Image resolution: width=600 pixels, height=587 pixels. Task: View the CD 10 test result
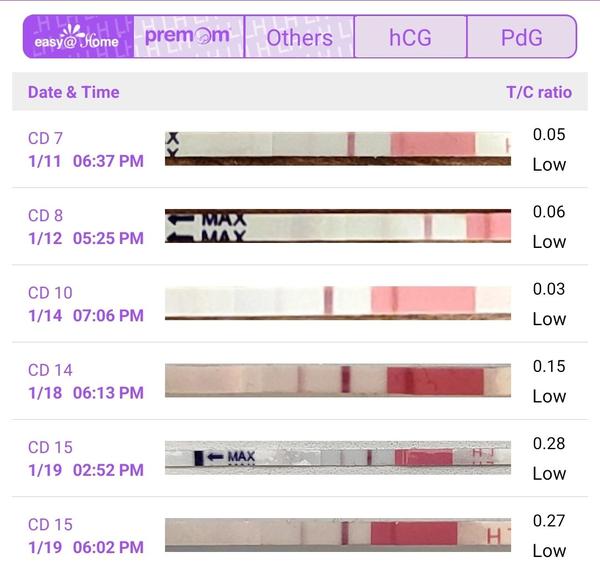click(300, 303)
